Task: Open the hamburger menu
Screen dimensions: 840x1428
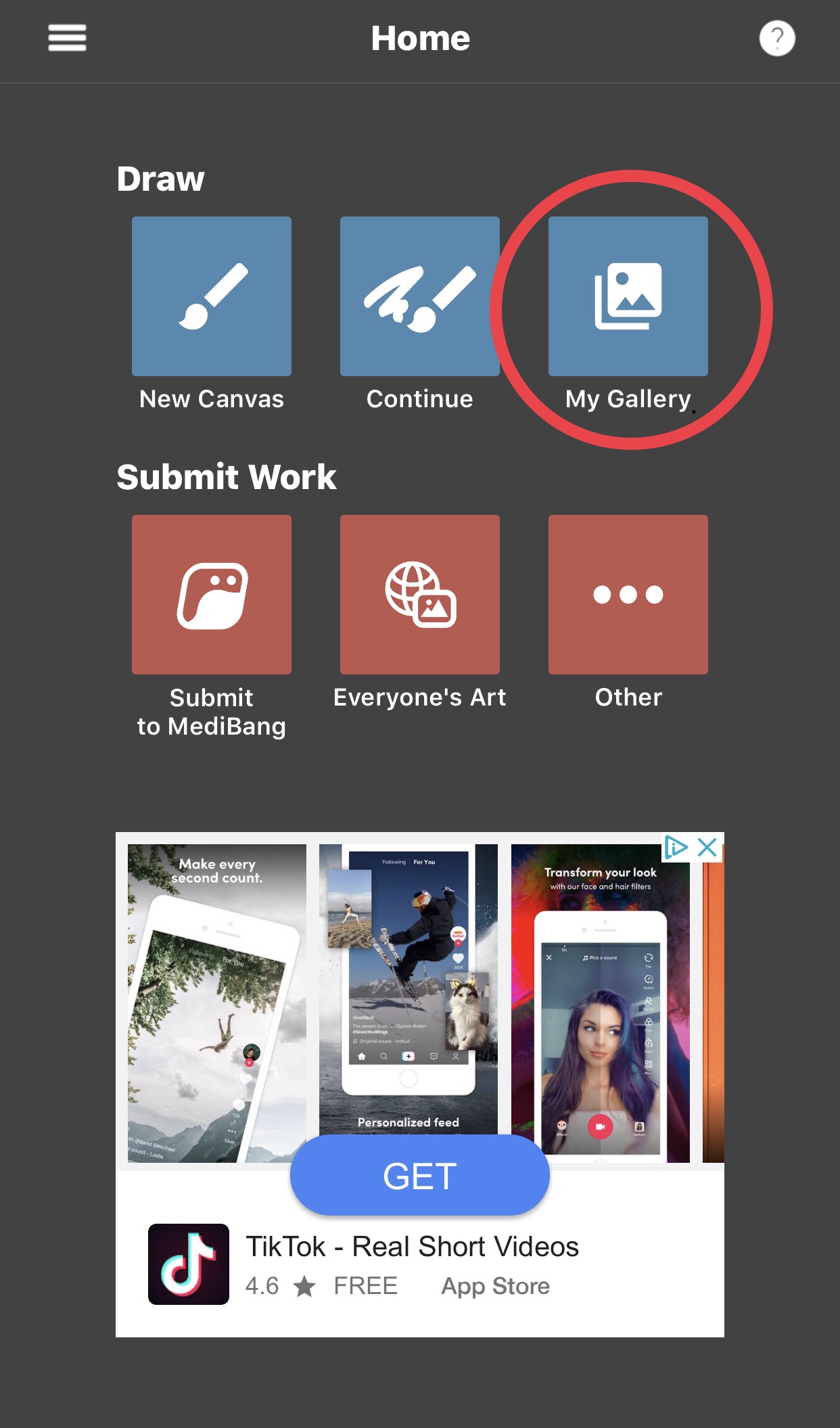Action: [67, 38]
